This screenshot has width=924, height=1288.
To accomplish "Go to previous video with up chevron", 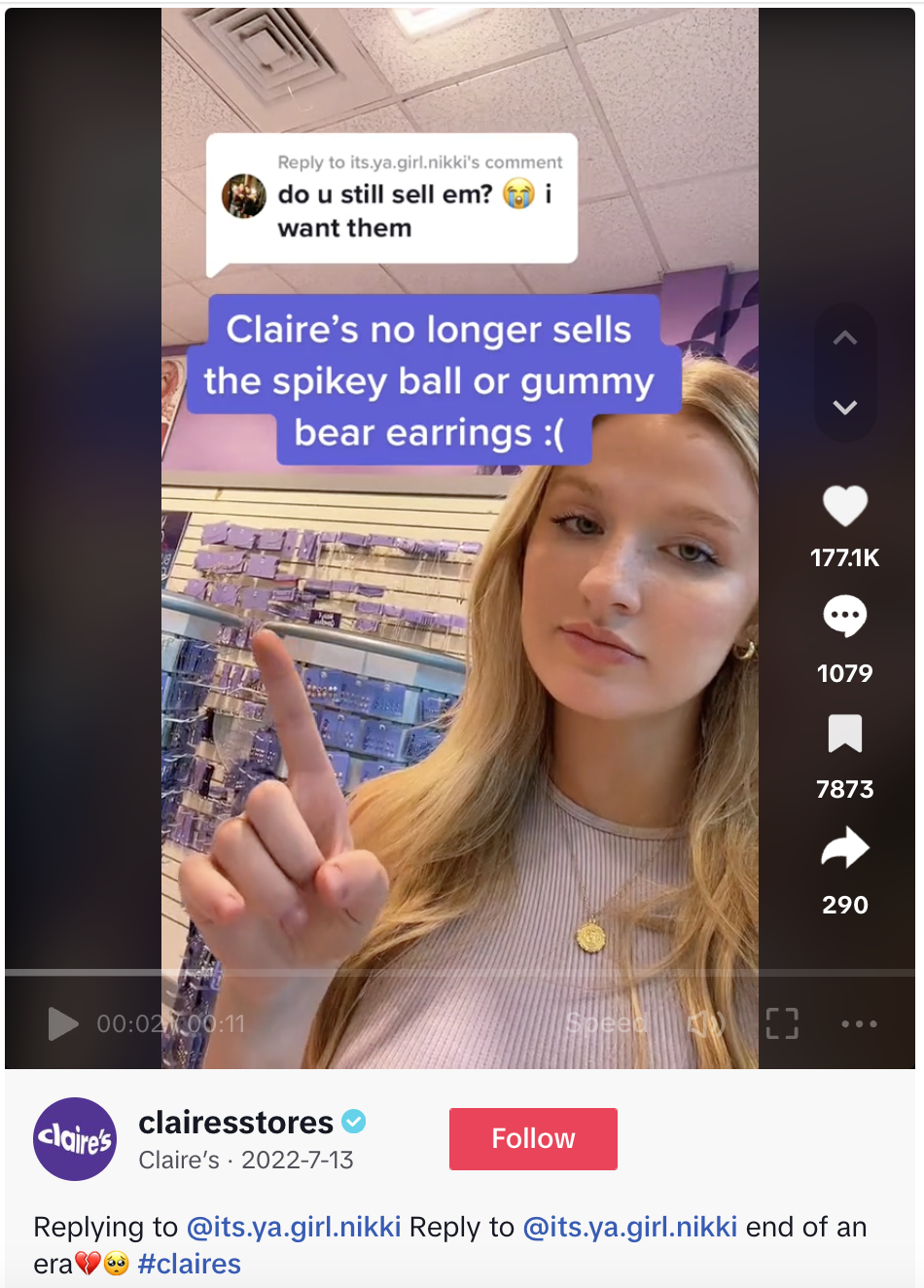I will 844,339.
